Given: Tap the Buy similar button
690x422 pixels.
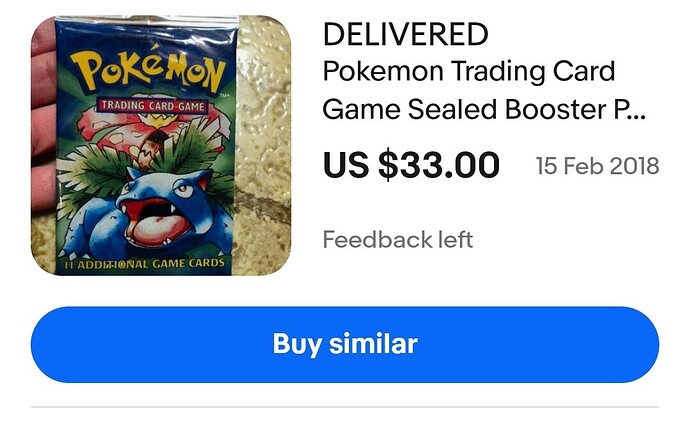Looking at the screenshot, I should (x=344, y=344).
